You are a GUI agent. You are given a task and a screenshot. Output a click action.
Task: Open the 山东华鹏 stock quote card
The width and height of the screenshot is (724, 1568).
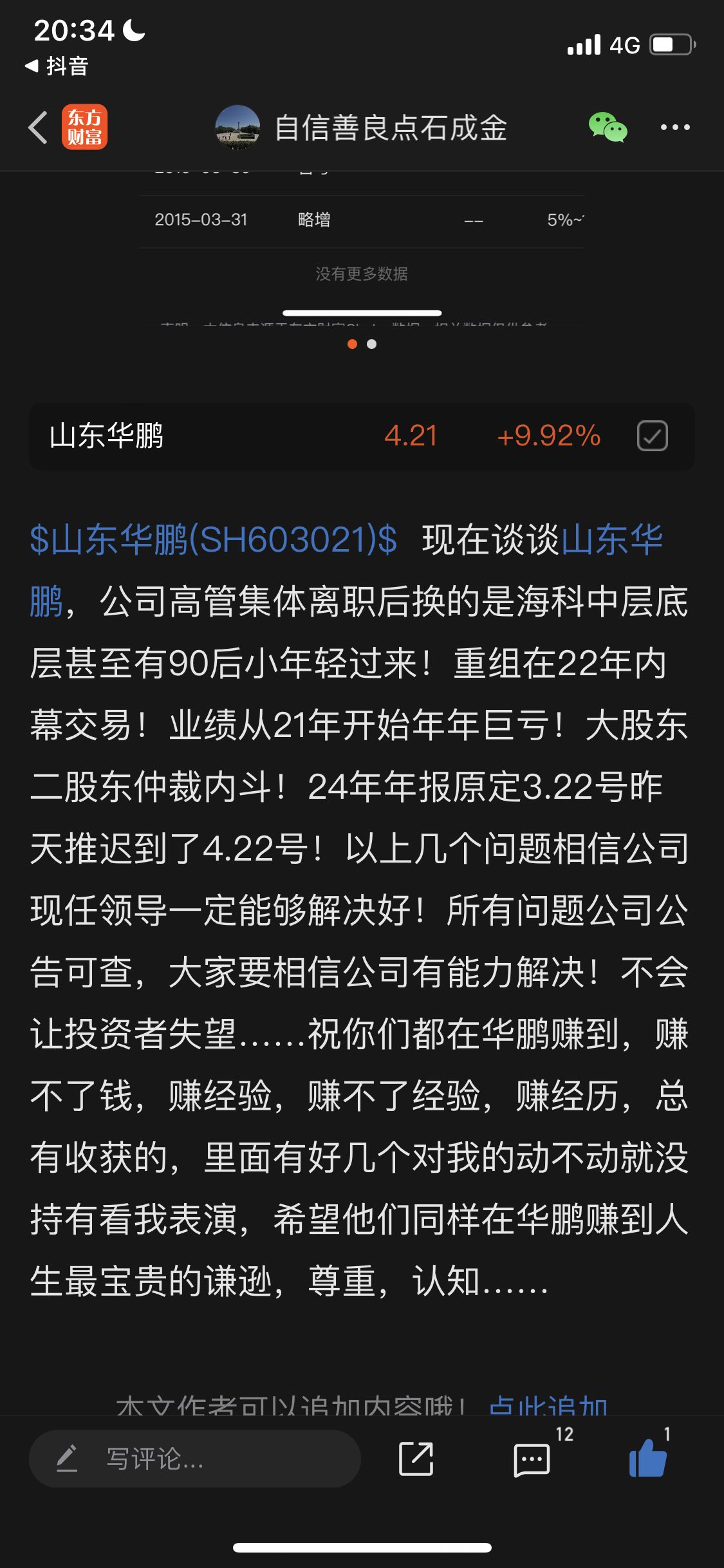tap(362, 436)
